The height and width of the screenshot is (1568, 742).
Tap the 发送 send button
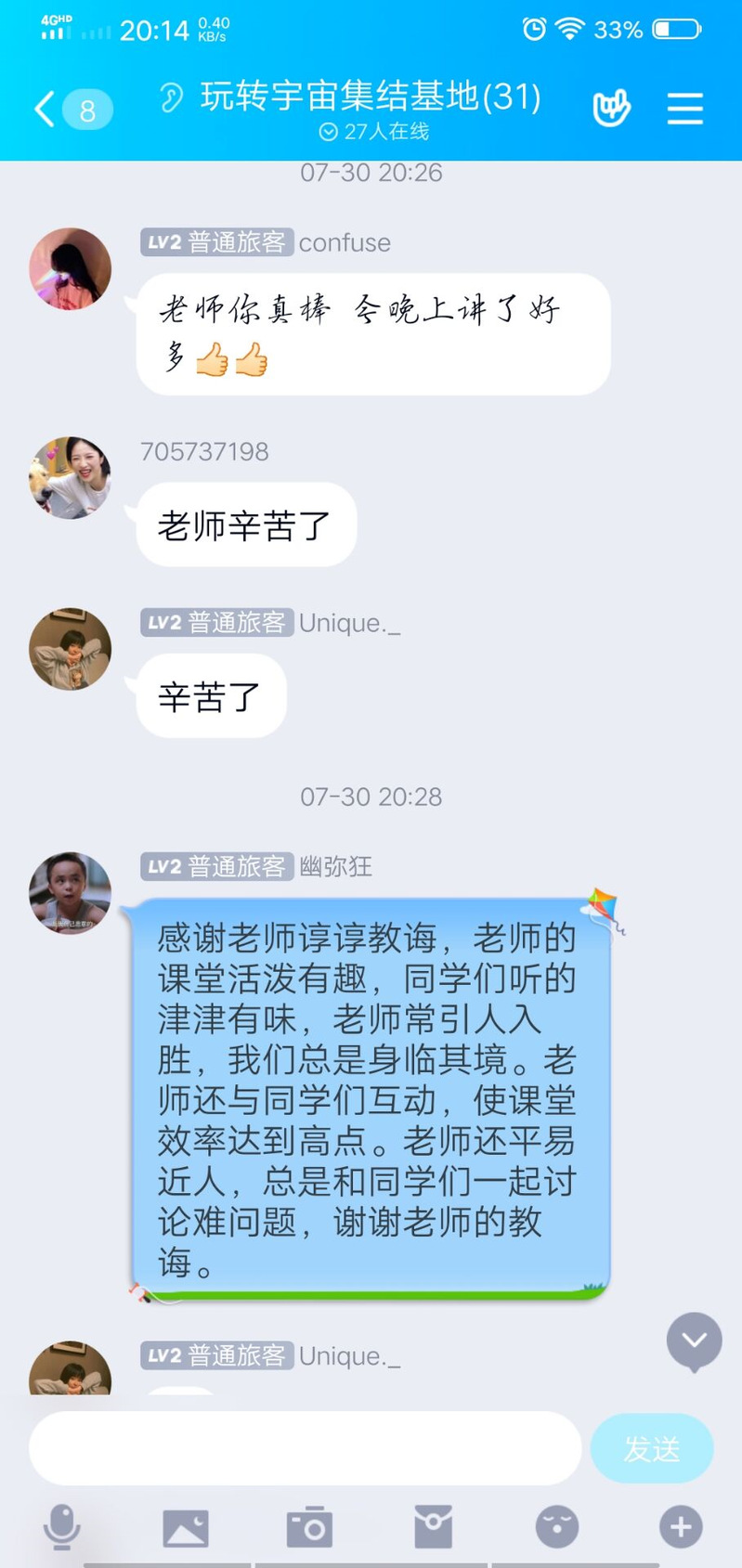[x=651, y=1448]
